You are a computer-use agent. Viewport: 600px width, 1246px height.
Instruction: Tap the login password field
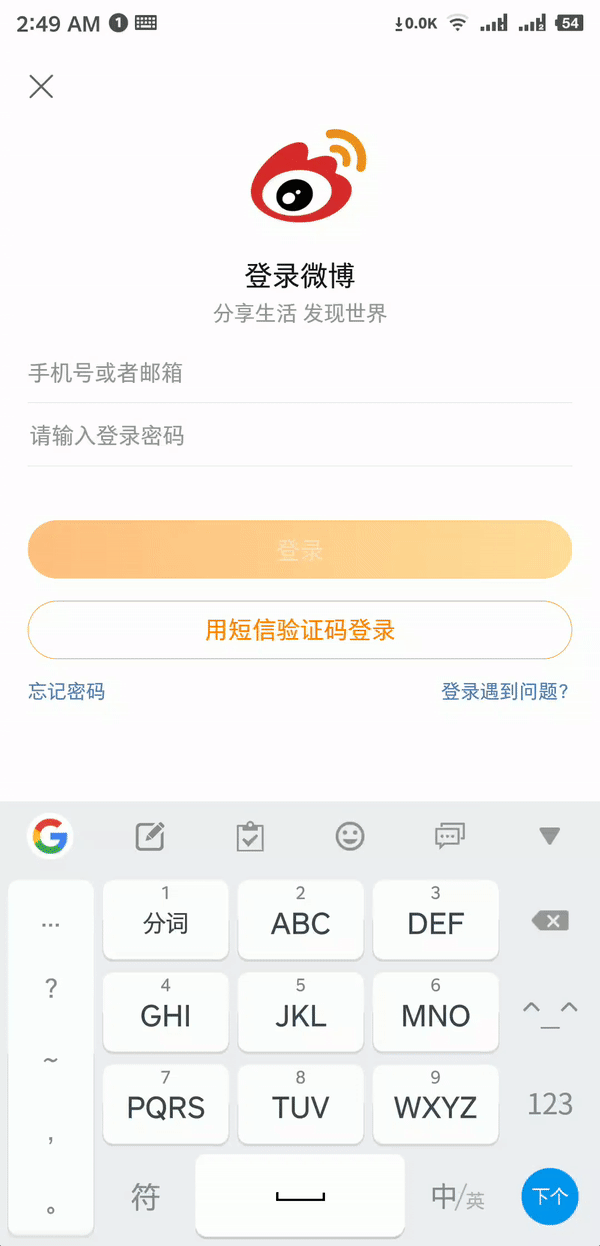click(300, 436)
